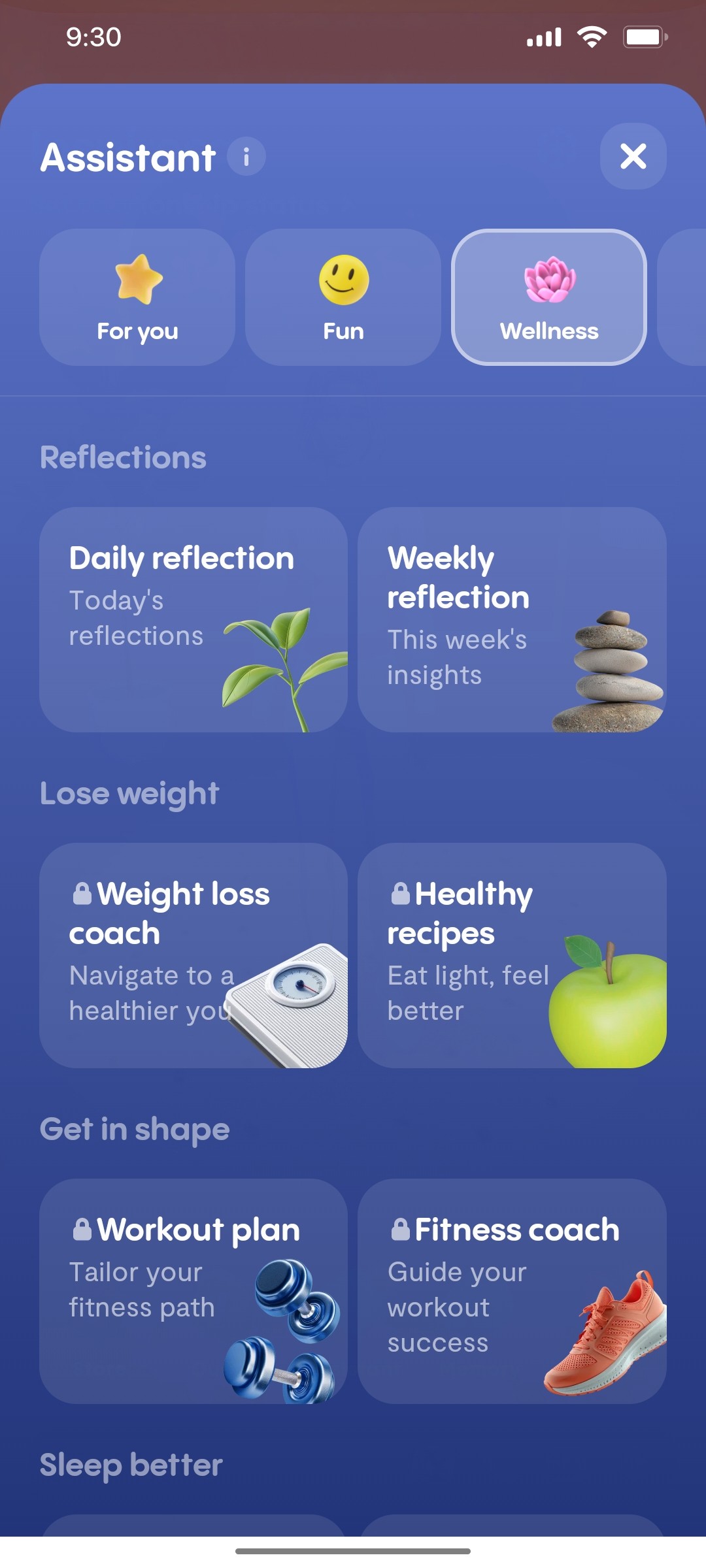Screen dimensions: 706x1568
Task: Open the Workout plan card
Action: [x=193, y=1294]
